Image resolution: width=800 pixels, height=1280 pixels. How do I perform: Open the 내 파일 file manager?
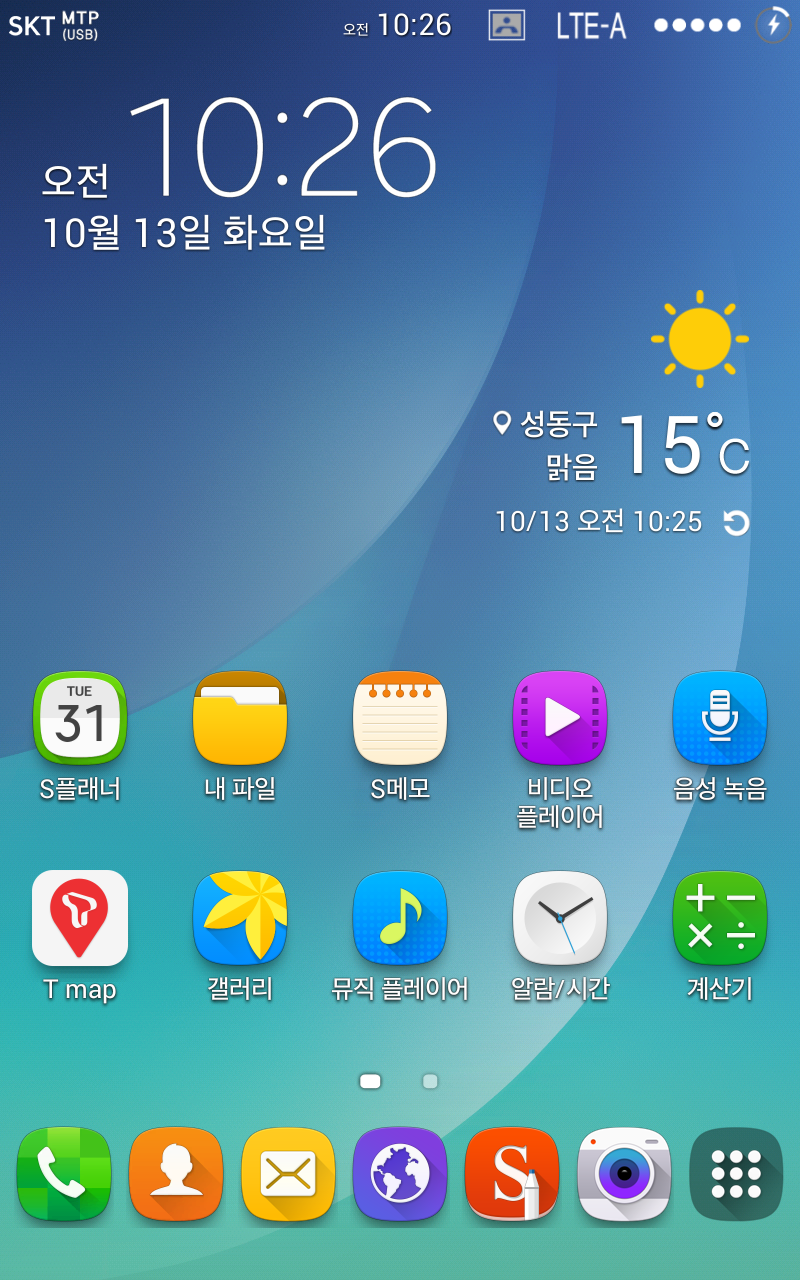point(240,719)
